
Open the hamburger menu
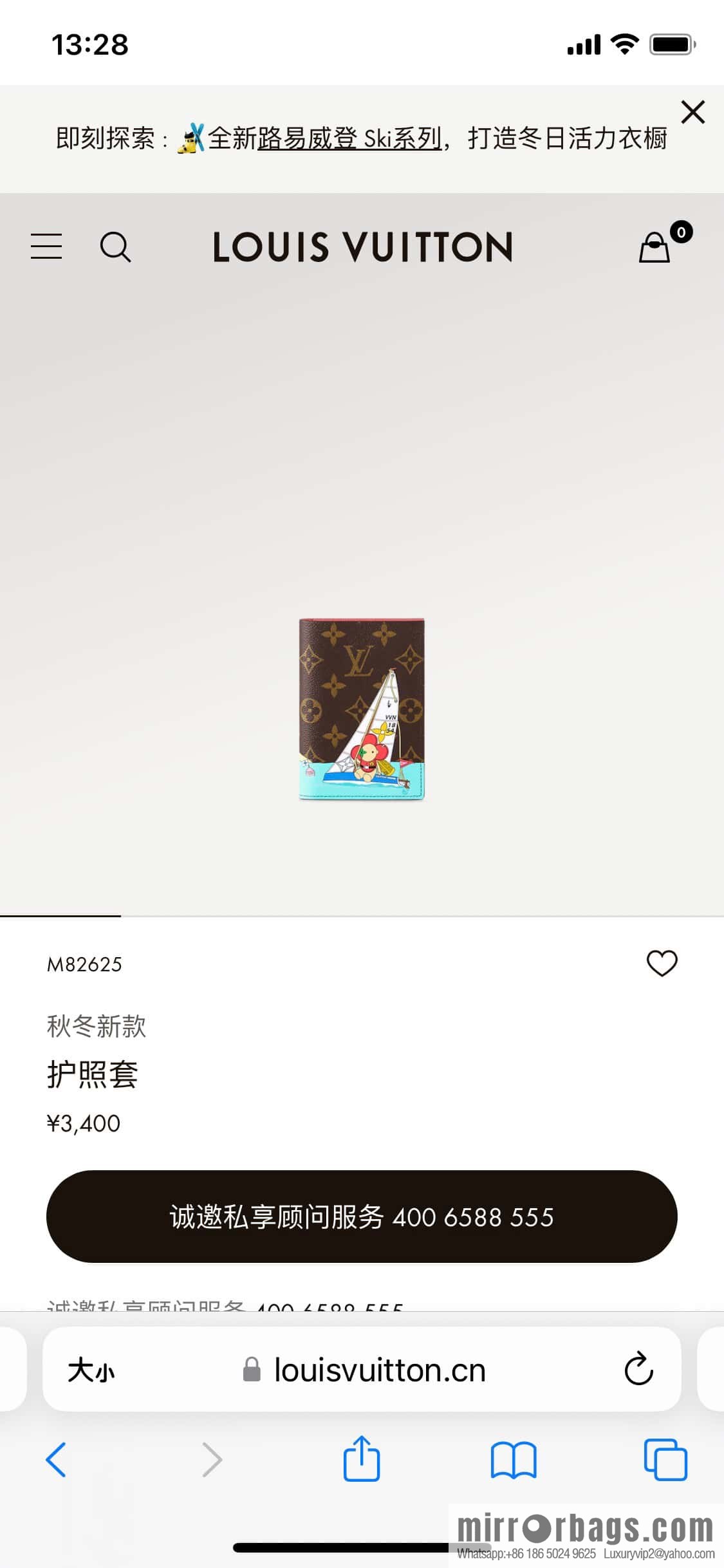[46, 247]
